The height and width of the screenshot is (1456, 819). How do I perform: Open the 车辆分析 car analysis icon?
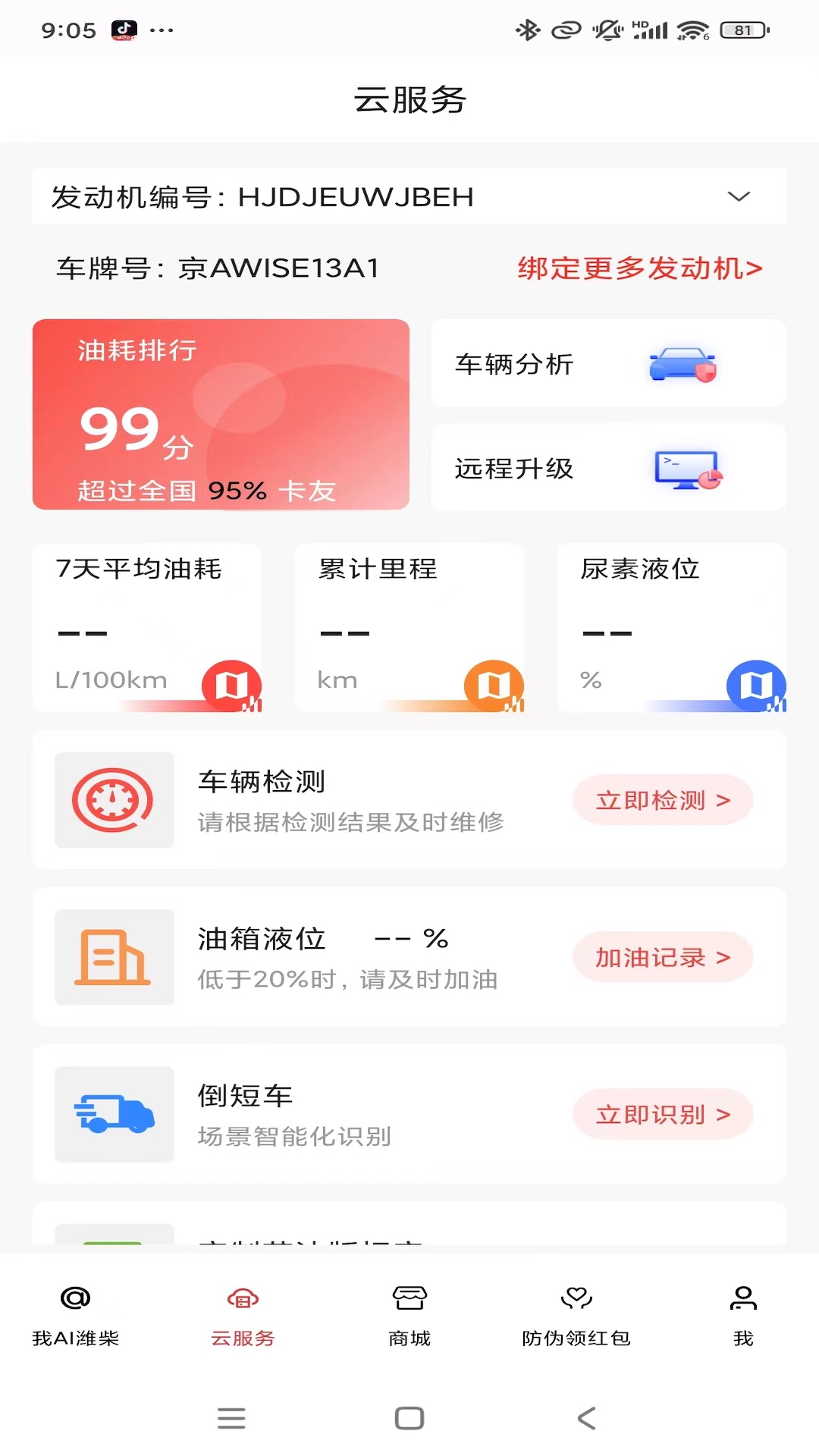click(x=681, y=364)
